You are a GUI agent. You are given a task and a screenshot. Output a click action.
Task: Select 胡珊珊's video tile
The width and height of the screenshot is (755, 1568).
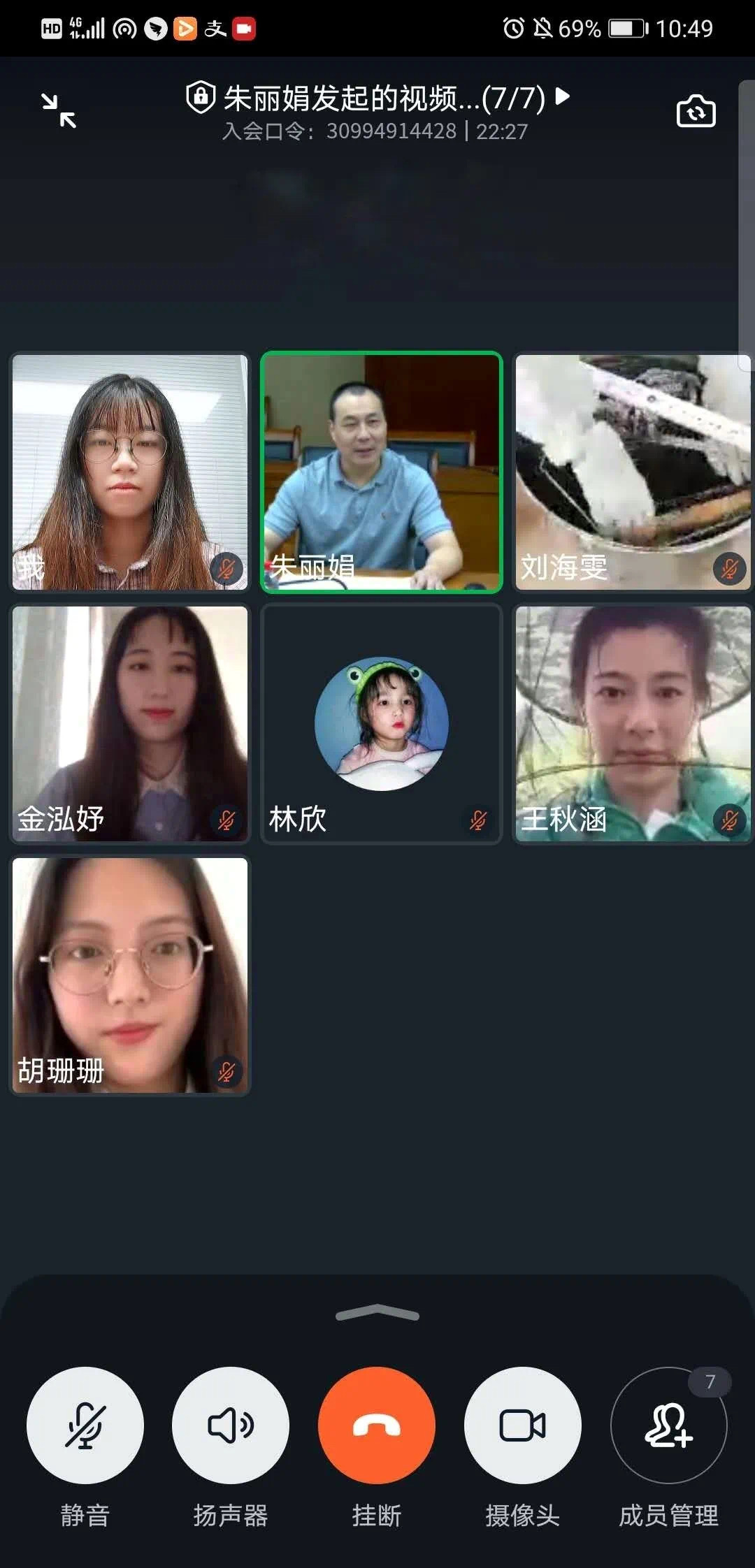(130, 975)
